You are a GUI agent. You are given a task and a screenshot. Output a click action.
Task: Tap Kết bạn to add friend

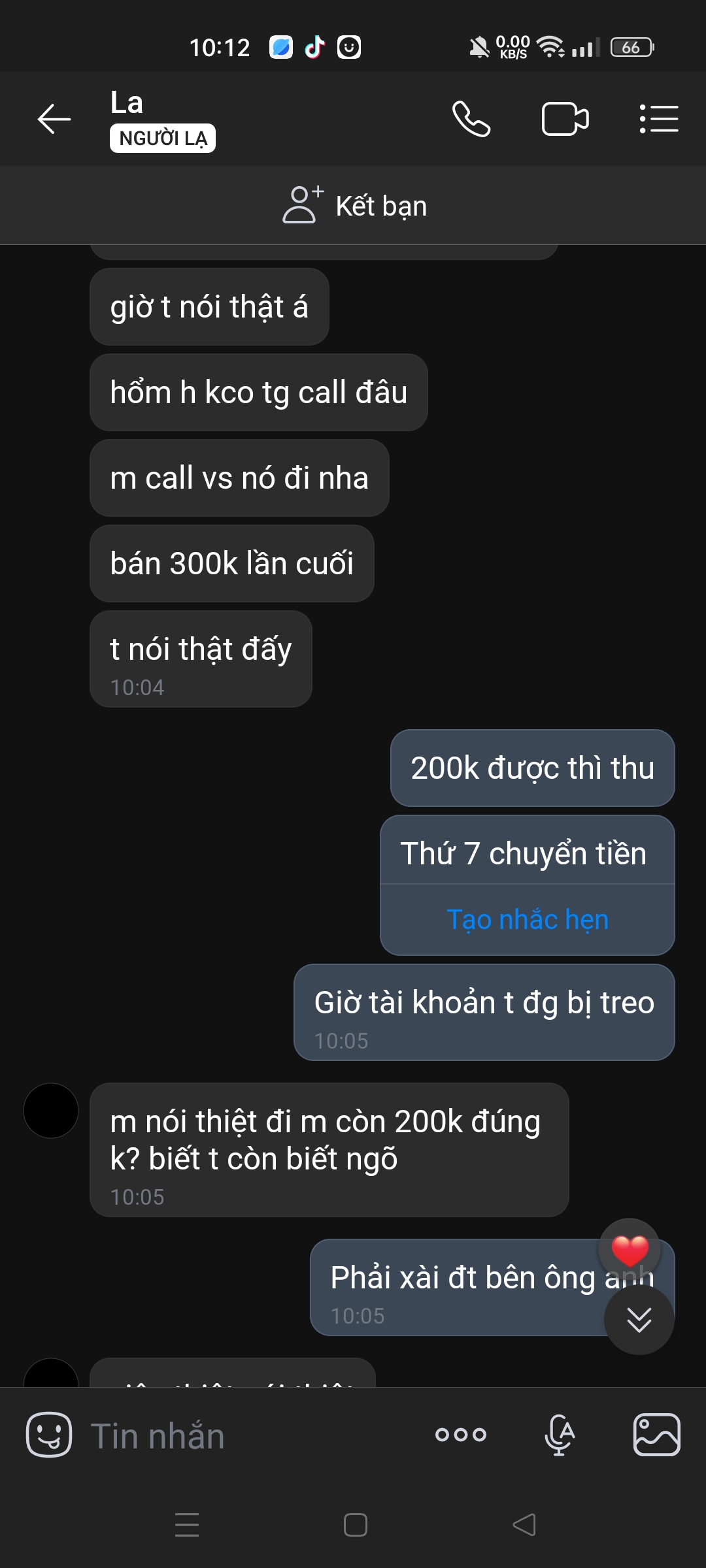[354, 206]
